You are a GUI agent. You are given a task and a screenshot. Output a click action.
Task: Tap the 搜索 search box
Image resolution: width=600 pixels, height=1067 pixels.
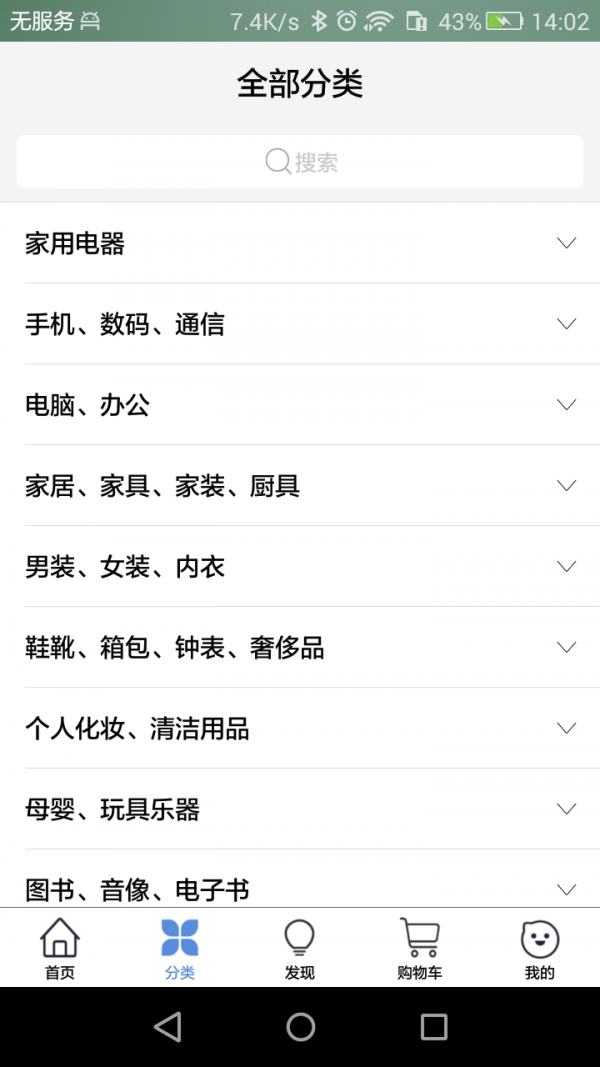300,162
